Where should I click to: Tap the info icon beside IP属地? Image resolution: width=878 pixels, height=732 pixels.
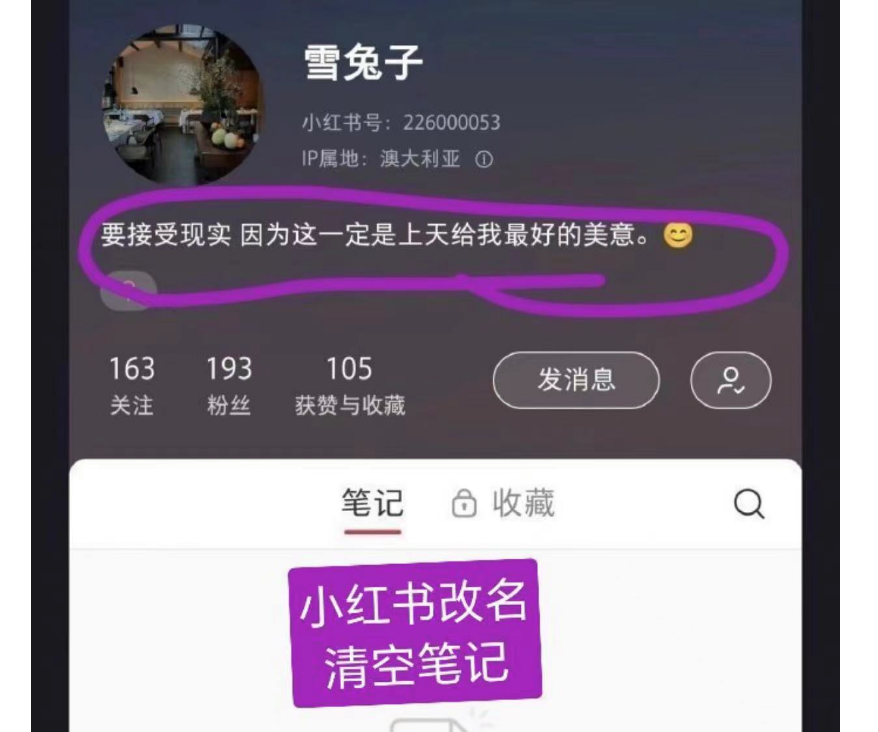tap(484, 160)
